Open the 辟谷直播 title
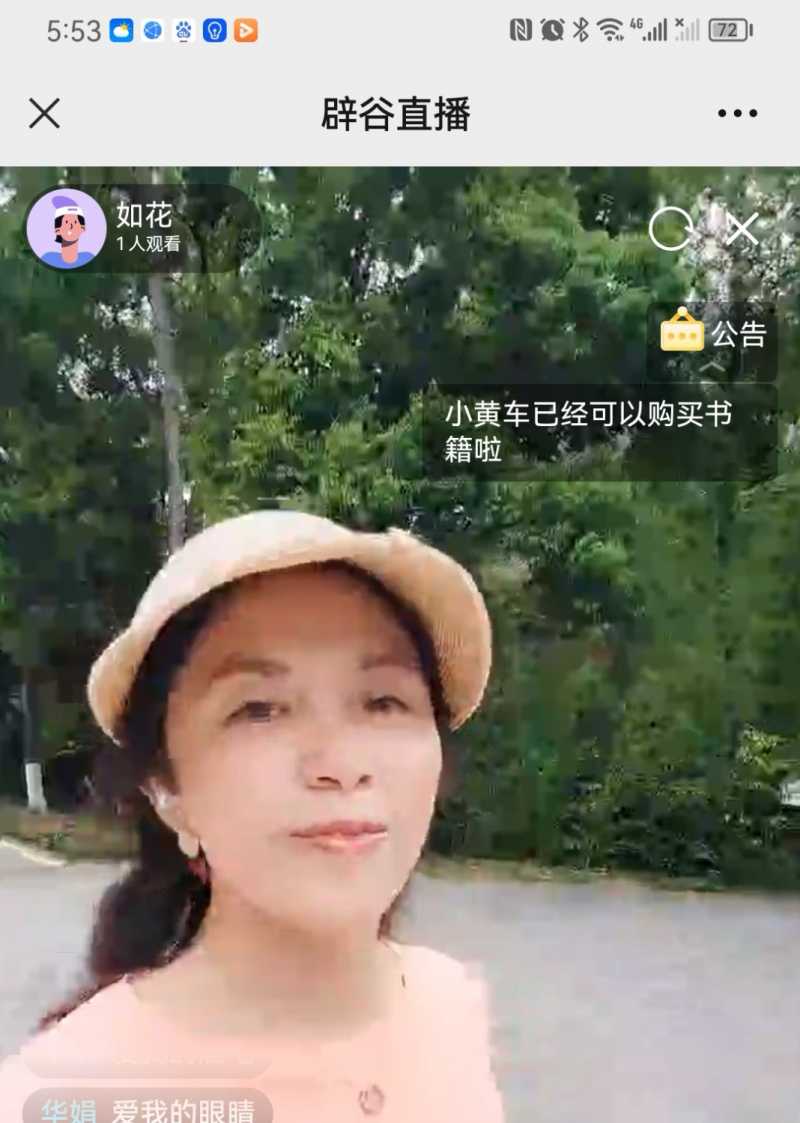The width and height of the screenshot is (800, 1123). (398, 114)
